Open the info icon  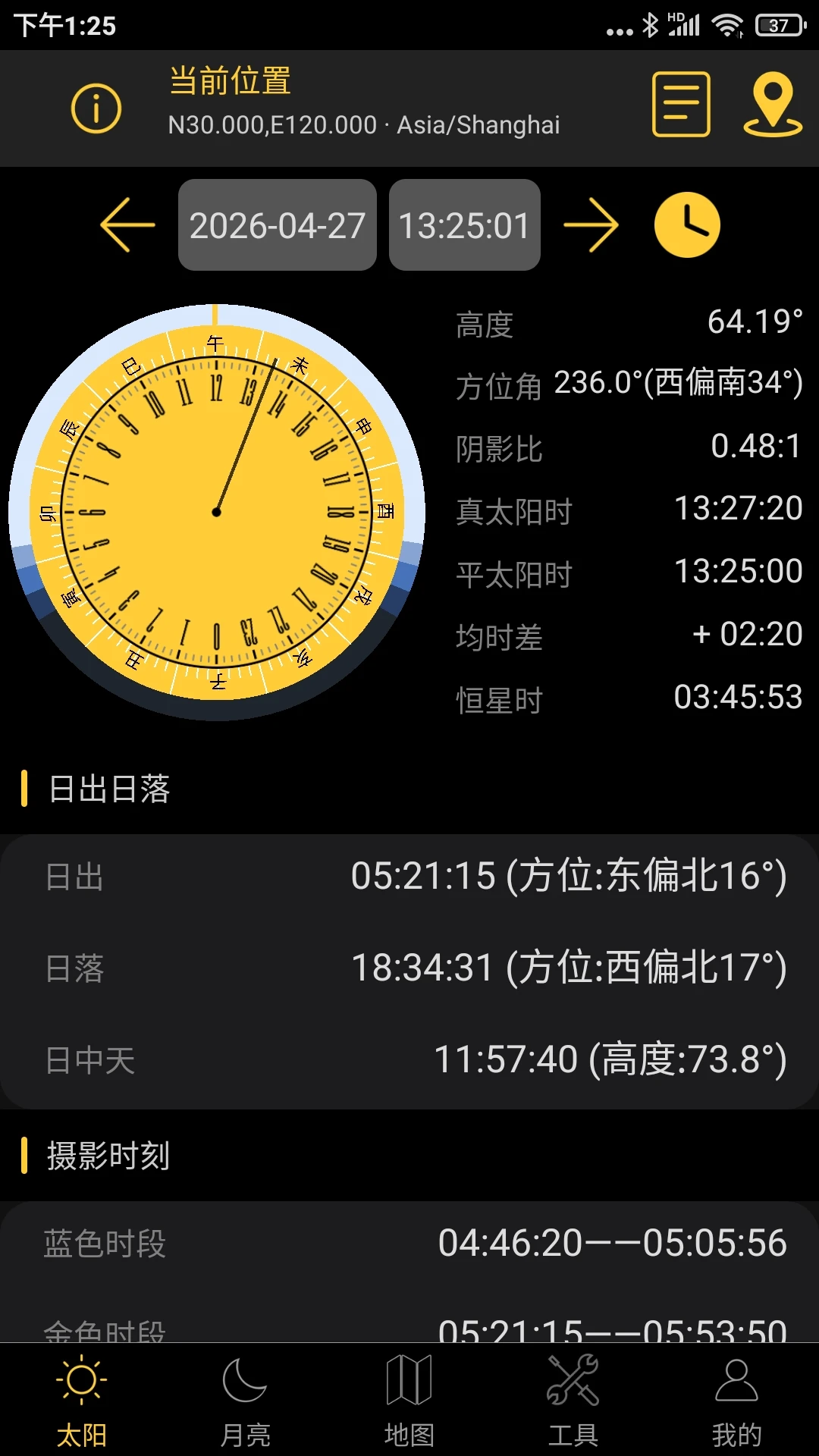point(96,108)
